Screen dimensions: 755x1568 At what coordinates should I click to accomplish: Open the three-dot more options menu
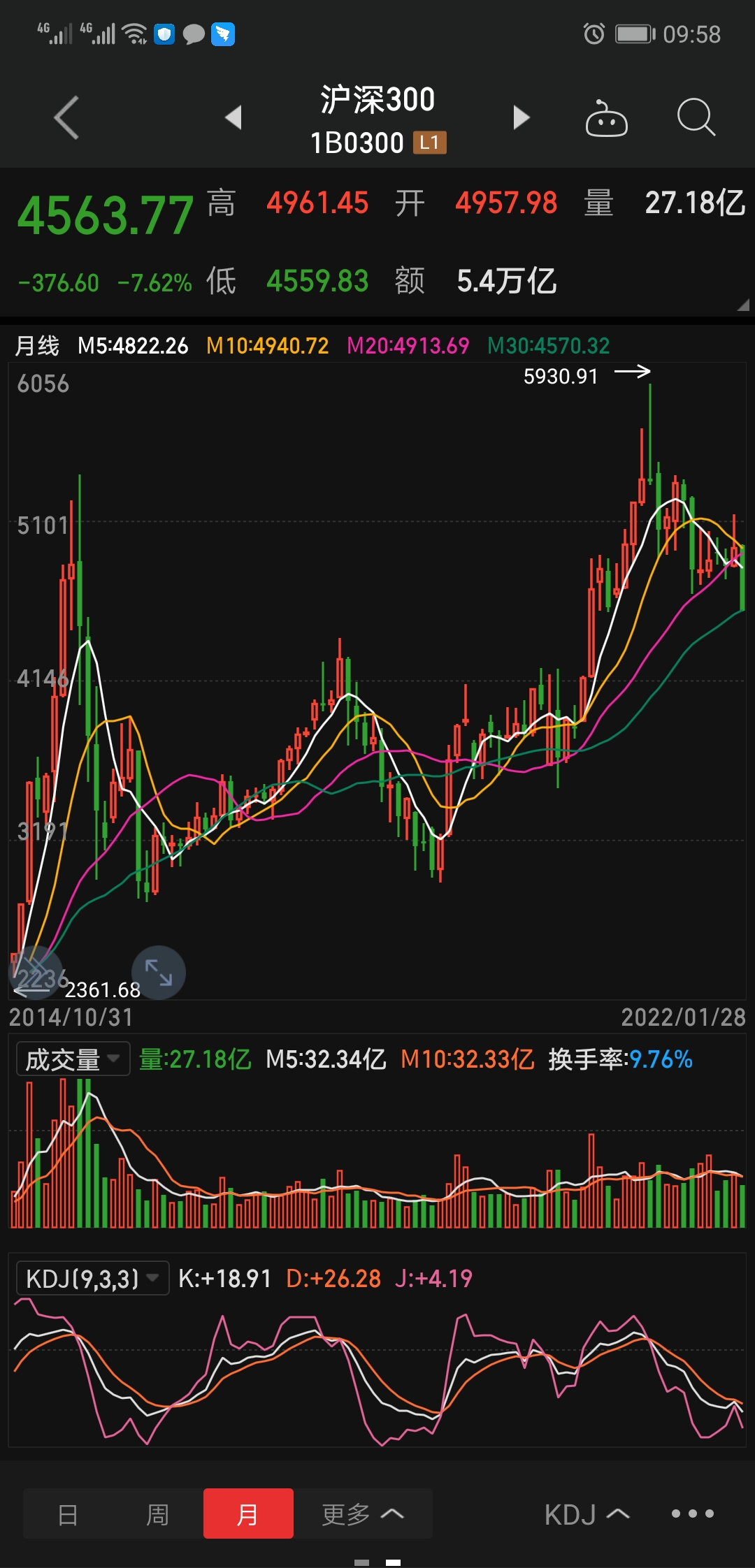click(692, 1514)
